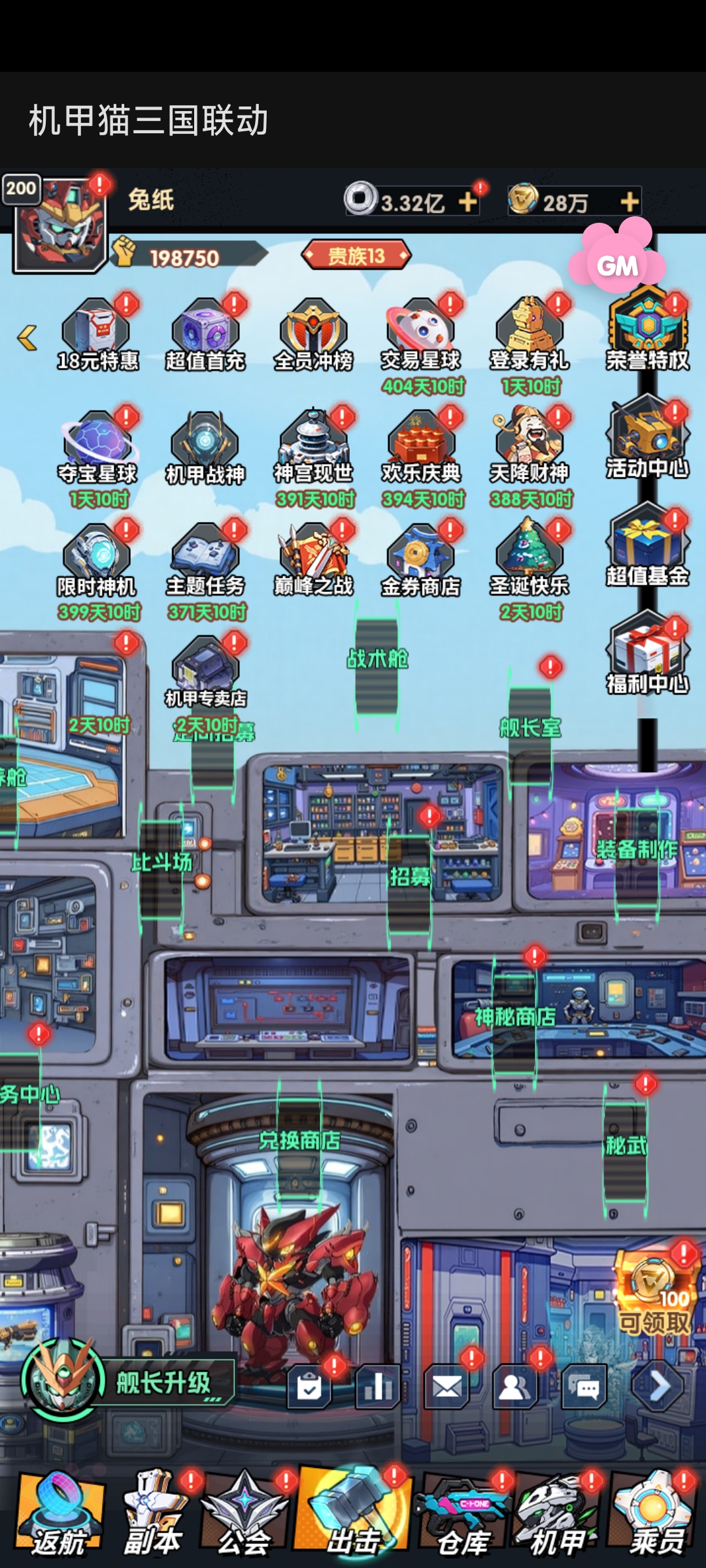Open the mail envelope icon
Image resolution: width=706 pixels, height=1568 pixels.
pyautogui.click(x=447, y=1386)
